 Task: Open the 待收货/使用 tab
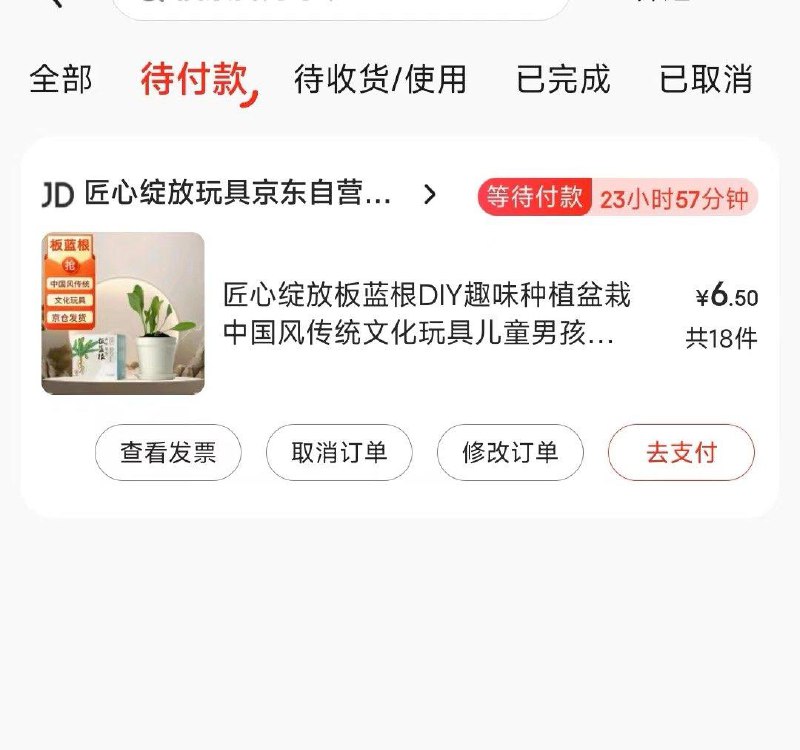click(380, 79)
